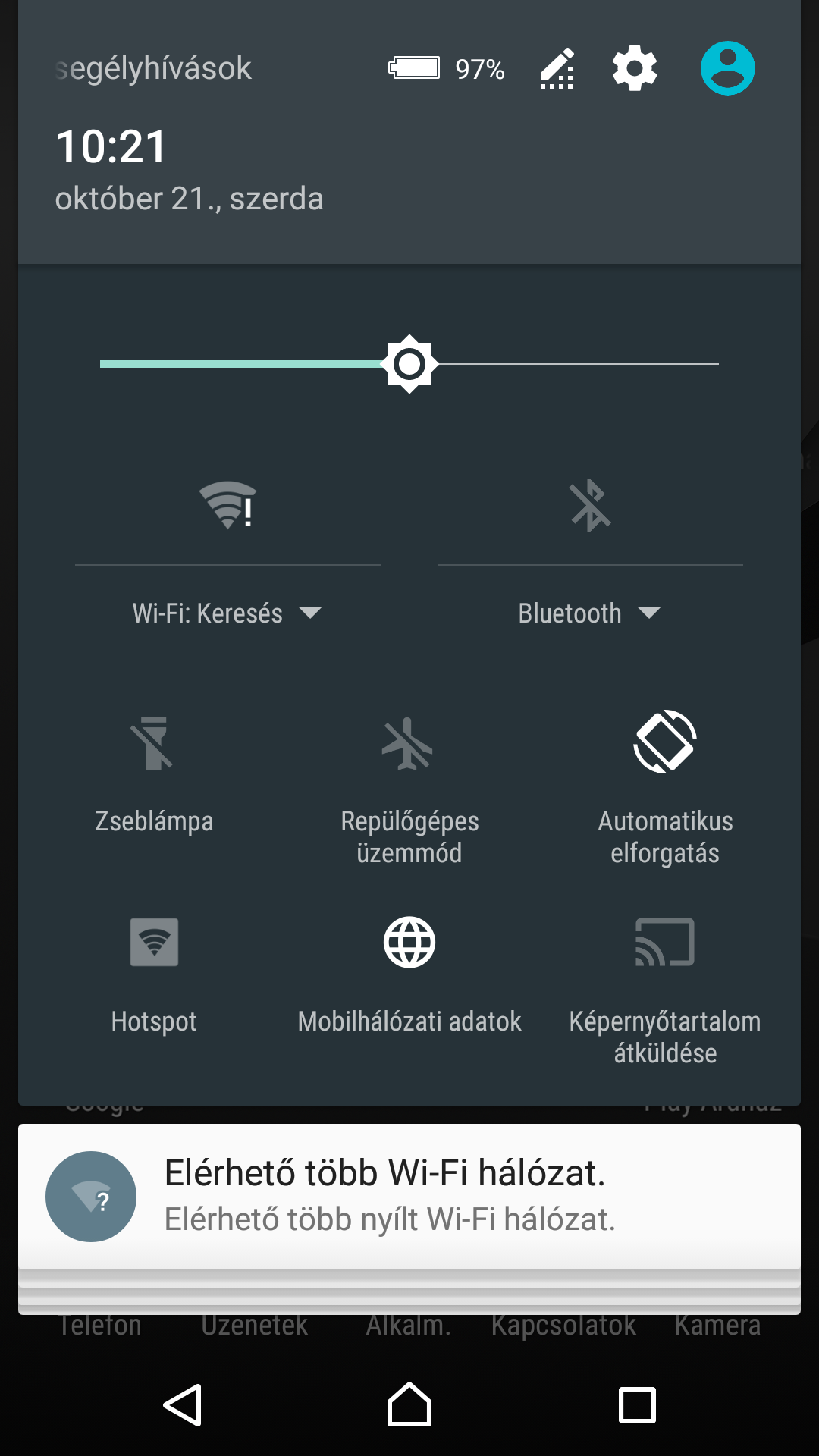Open the Elérhető több Wi-Fi hálózat notification
The height and width of the screenshot is (1456, 819).
click(409, 1196)
